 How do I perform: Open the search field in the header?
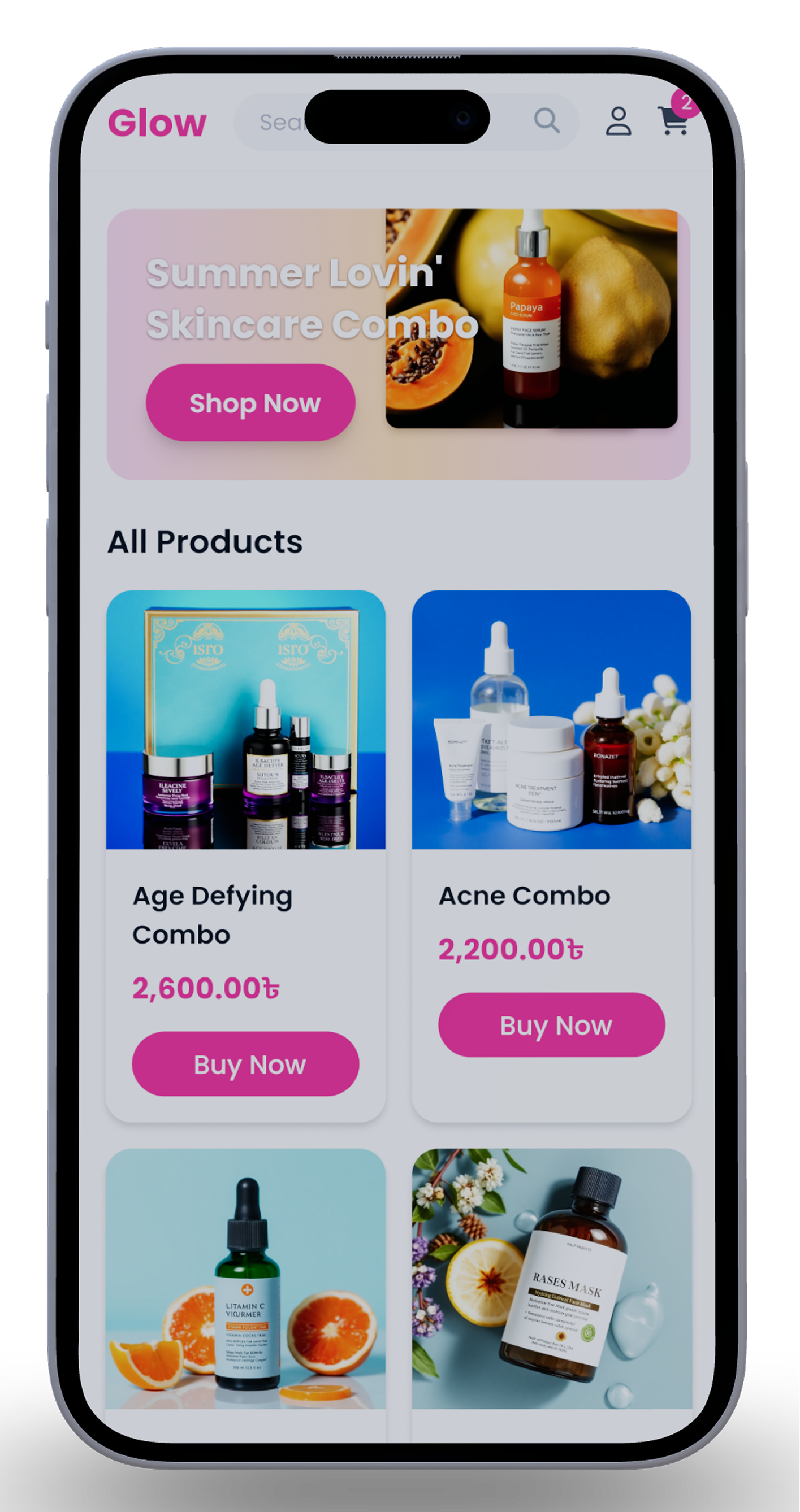tap(279, 123)
